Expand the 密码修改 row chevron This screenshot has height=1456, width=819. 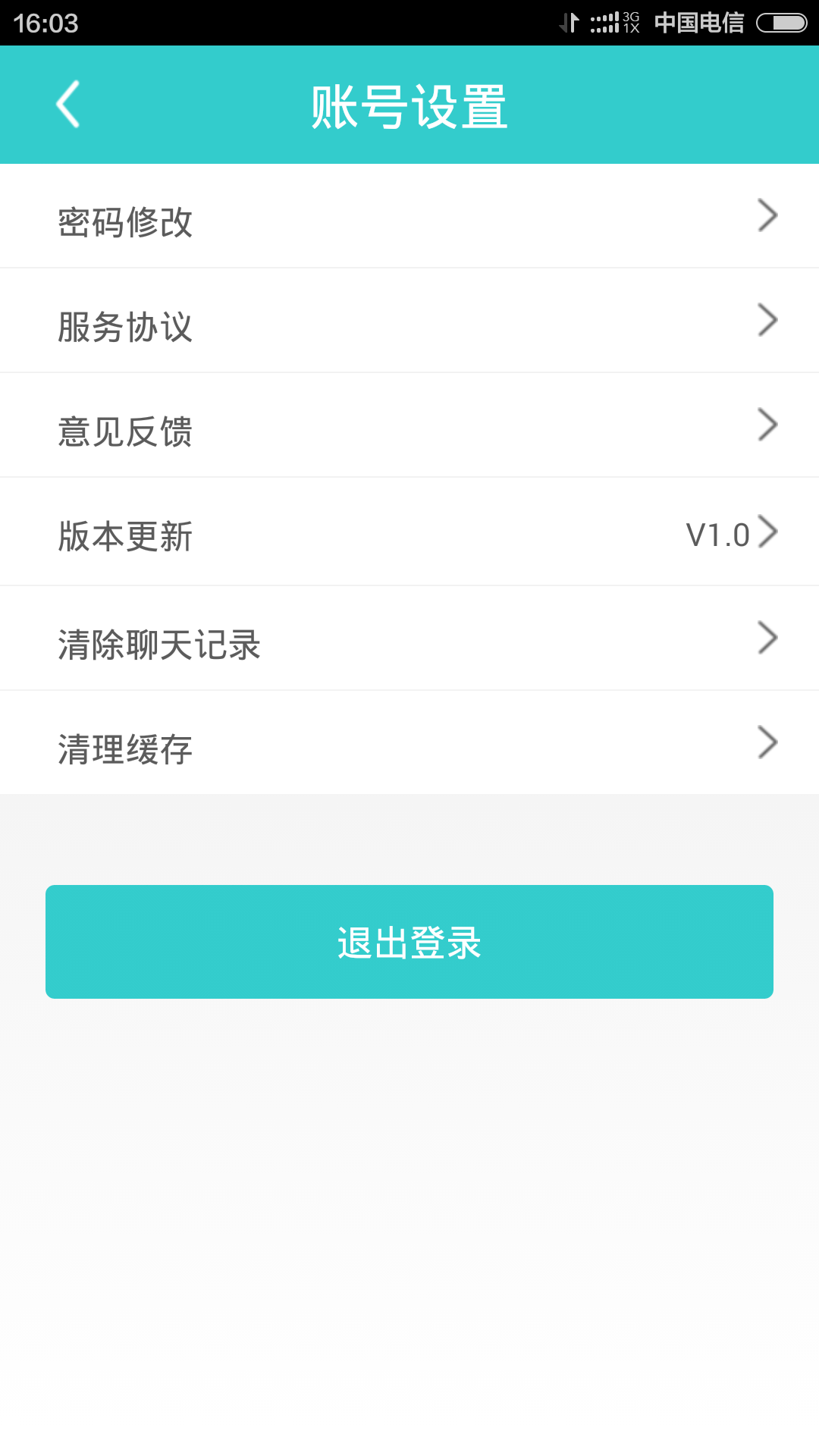[x=769, y=215]
